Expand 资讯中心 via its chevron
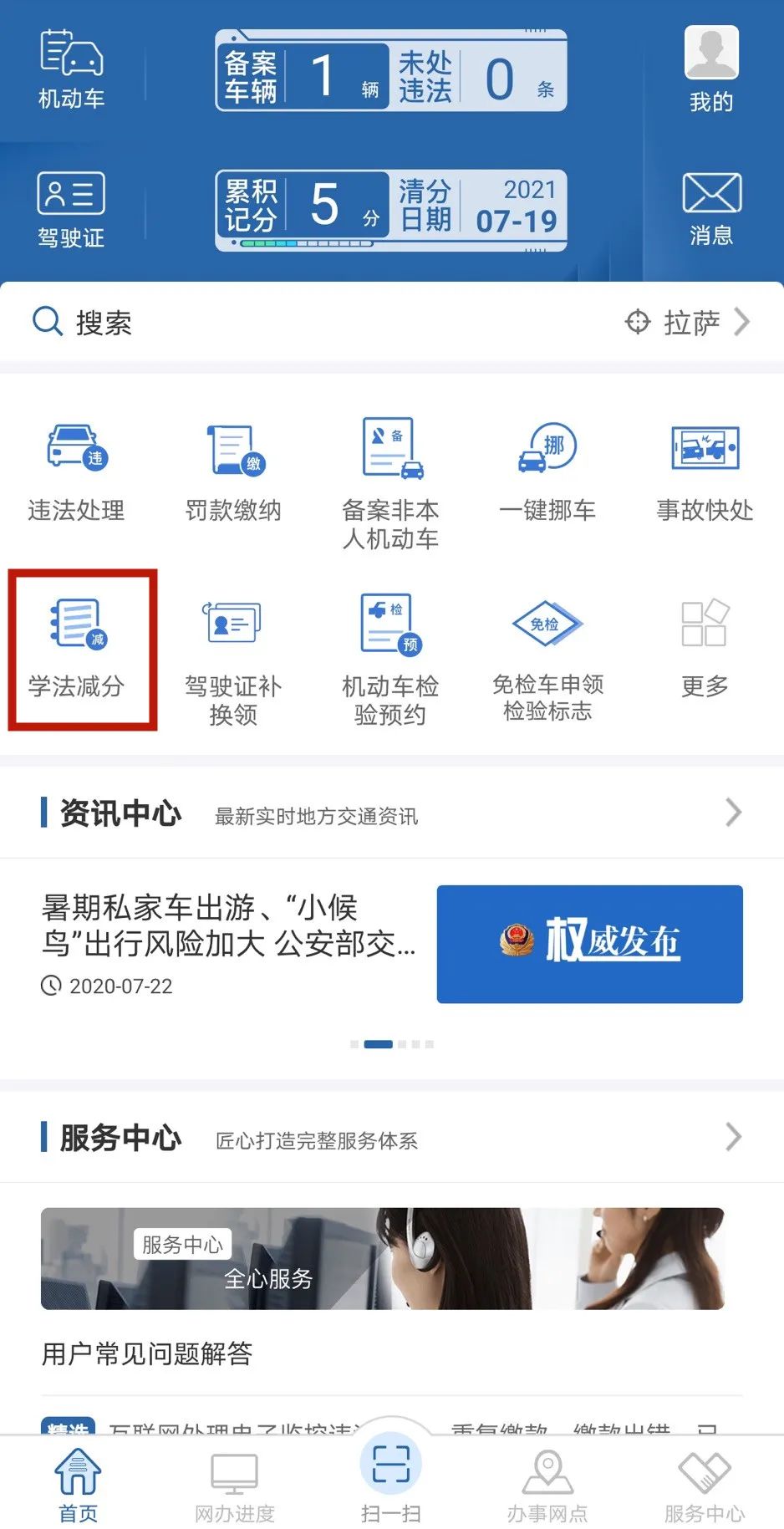 [733, 812]
